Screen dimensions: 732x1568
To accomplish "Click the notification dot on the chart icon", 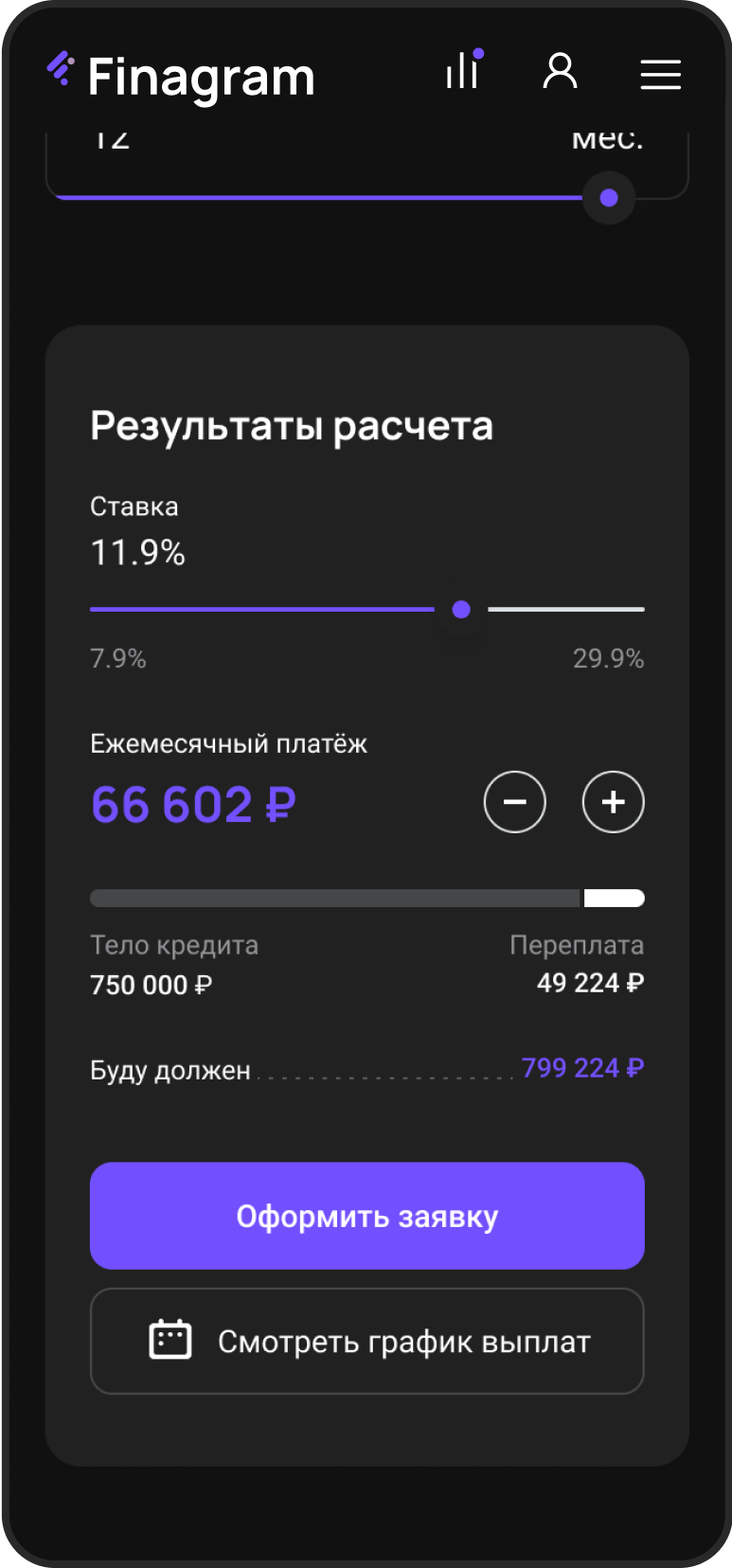I will tap(479, 54).
